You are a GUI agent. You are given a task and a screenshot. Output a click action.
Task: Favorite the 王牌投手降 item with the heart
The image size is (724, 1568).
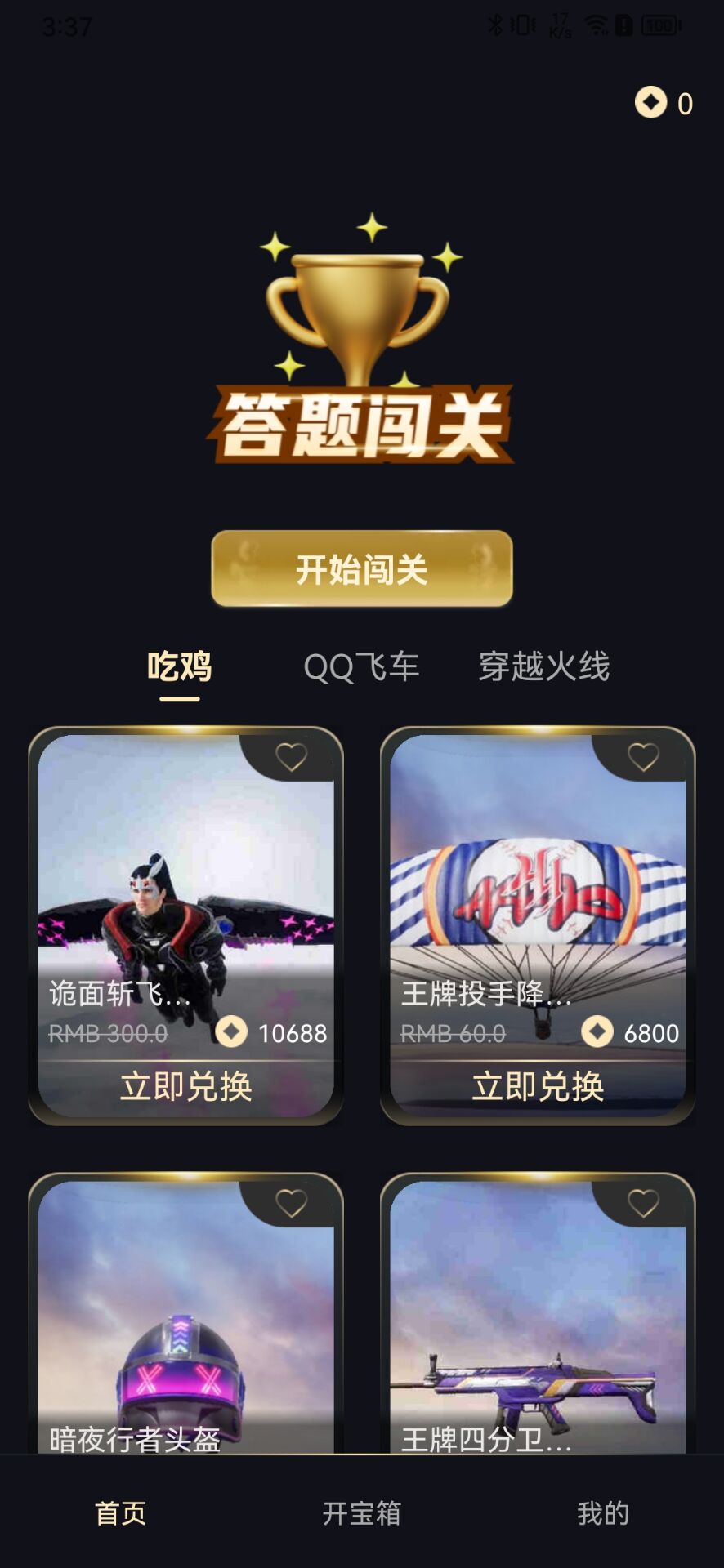point(643,758)
